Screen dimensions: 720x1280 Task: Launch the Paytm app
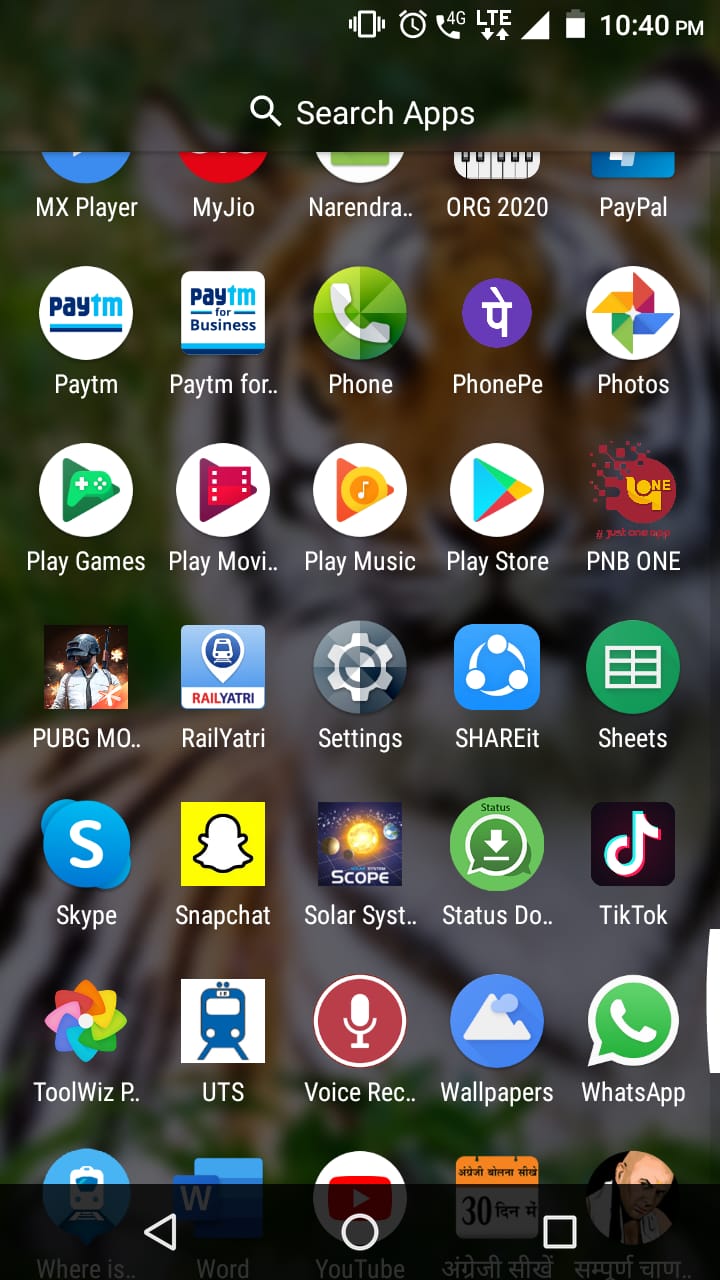tap(86, 313)
